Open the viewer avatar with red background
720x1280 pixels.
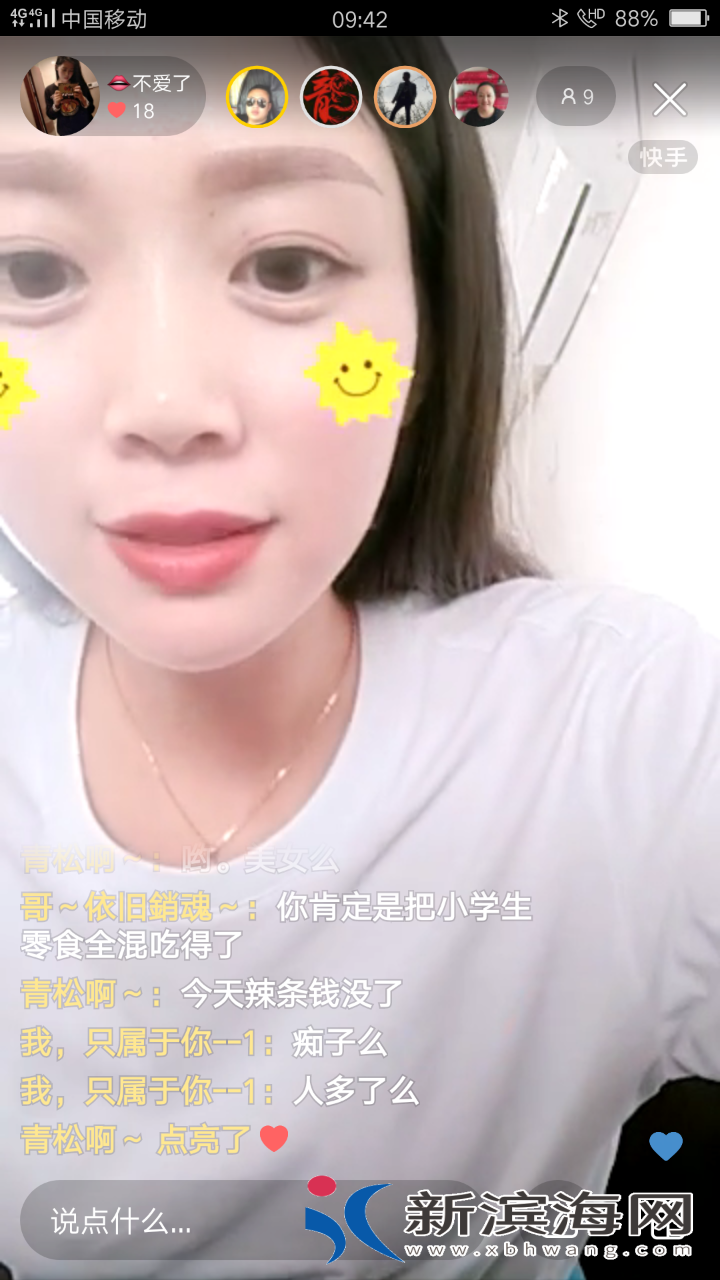click(x=479, y=97)
